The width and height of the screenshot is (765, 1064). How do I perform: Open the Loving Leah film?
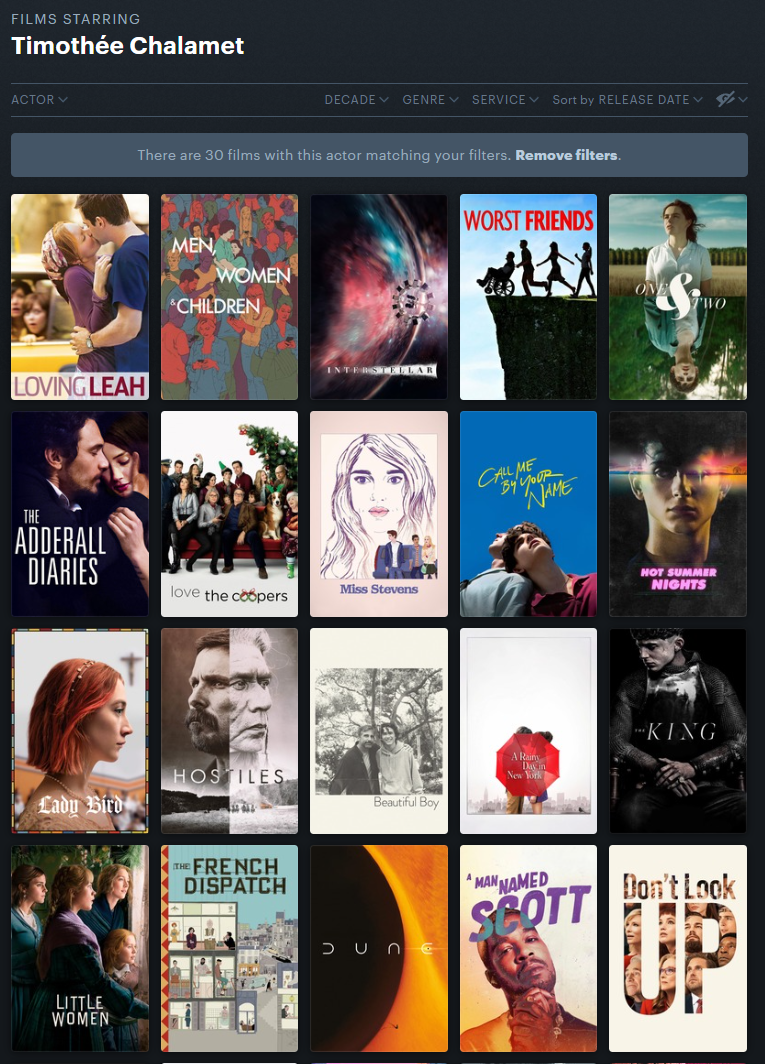click(80, 297)
